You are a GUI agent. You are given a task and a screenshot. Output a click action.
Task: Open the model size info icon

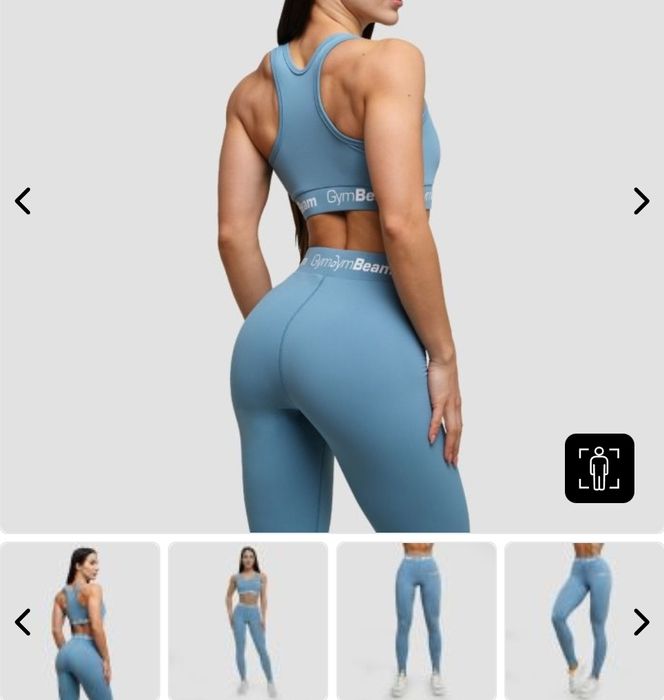click(x=599, y=468)
